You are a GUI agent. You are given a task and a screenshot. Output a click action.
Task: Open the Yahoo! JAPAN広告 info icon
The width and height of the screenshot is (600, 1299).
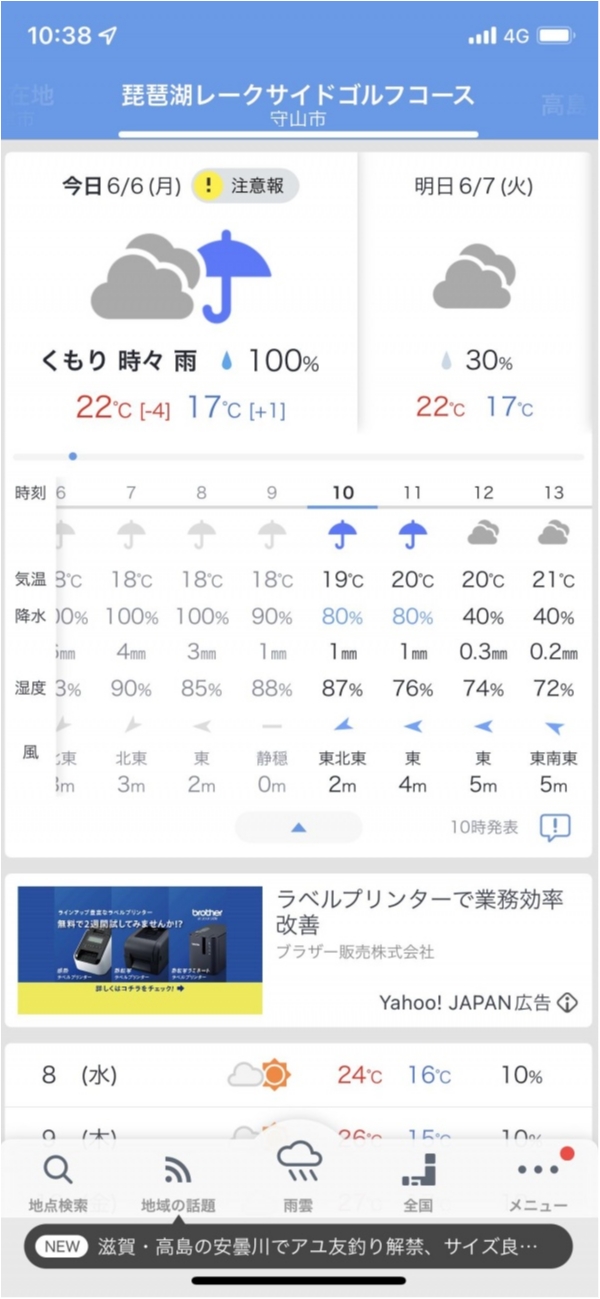click(568, 1003)
